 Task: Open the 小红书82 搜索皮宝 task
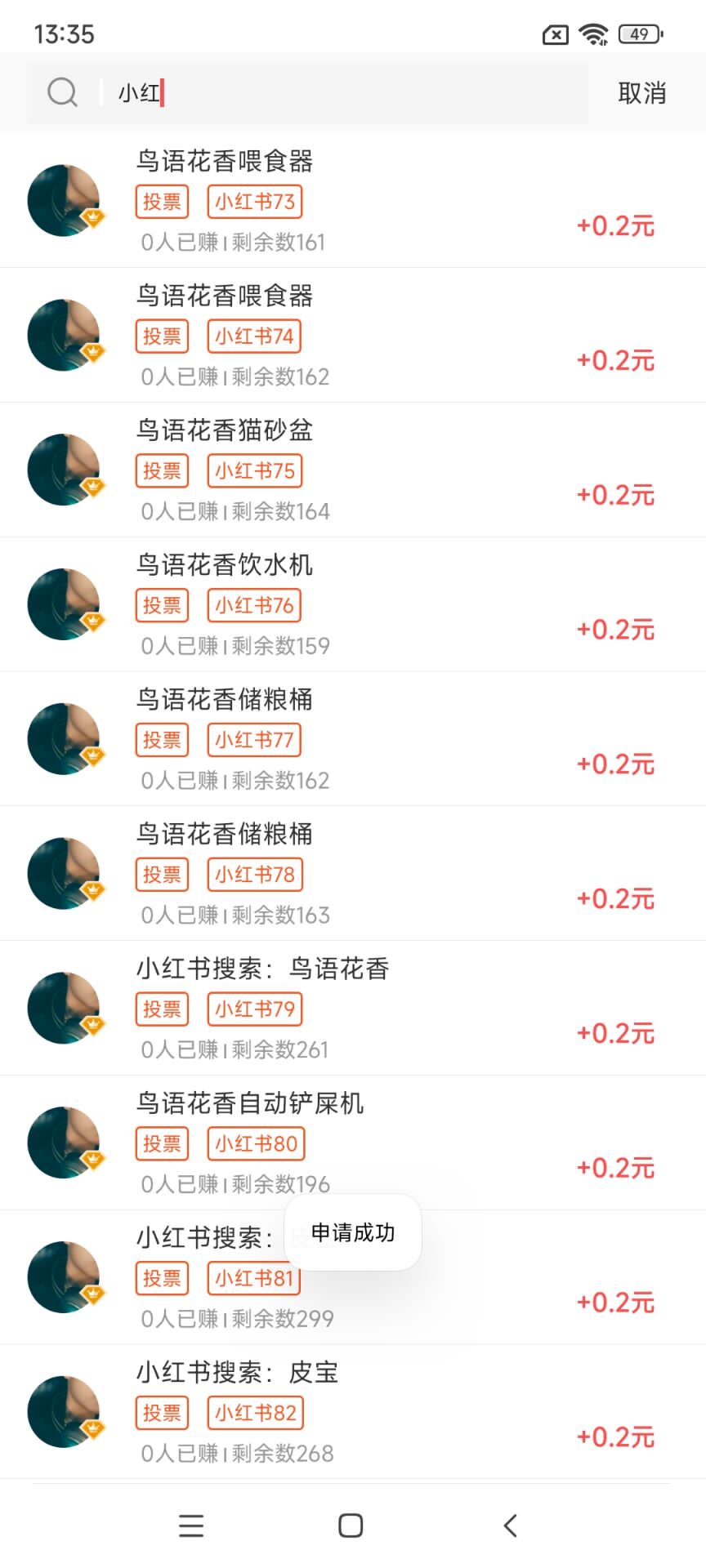351,1412
